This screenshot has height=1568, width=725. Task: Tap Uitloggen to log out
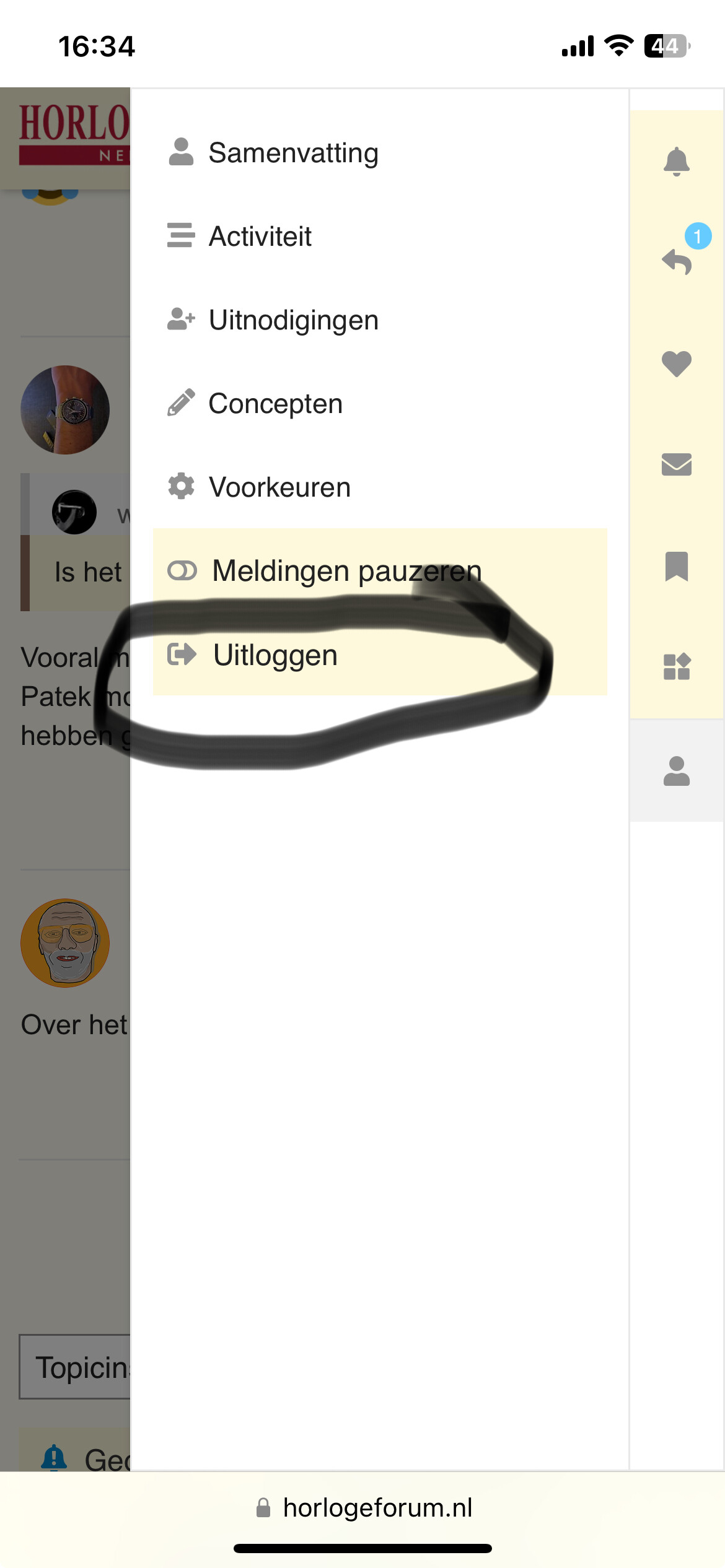[380, 654]
